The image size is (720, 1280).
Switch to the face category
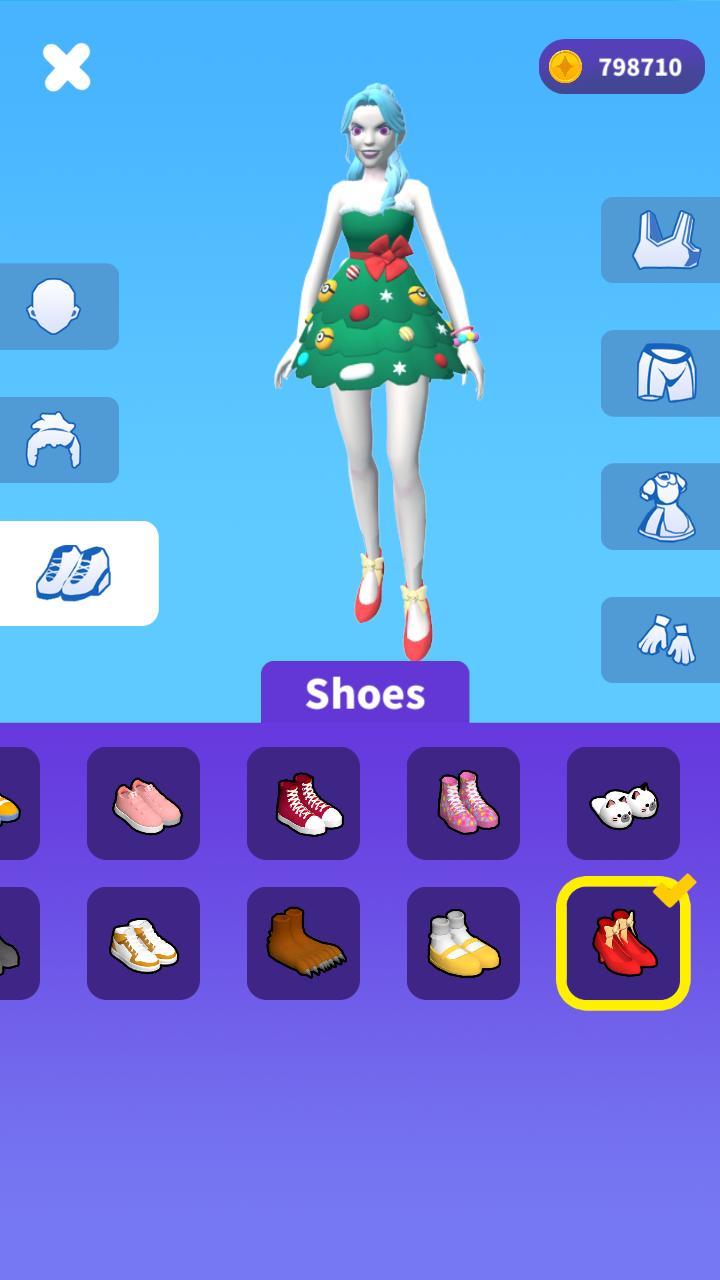(56, 306)
